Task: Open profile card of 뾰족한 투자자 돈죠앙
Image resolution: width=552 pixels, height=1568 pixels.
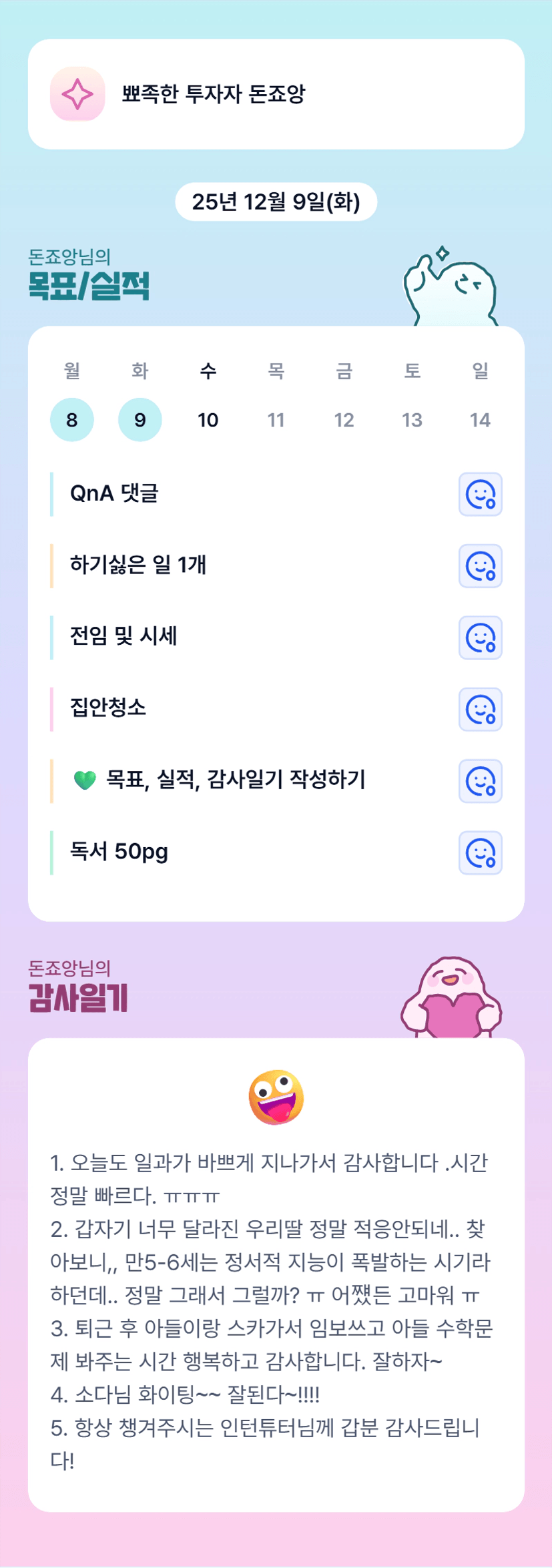Action: (276, 94)
